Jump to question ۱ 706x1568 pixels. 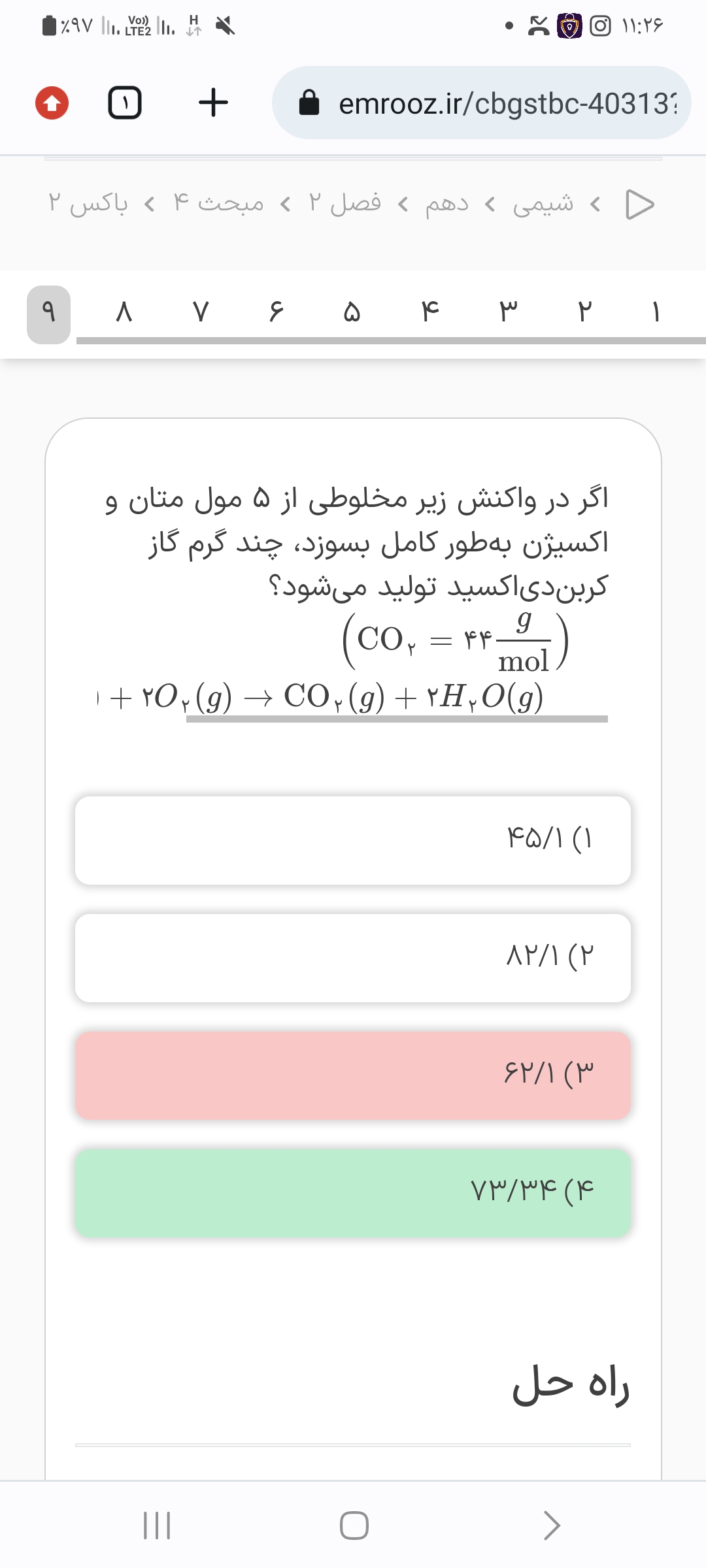pos(656,312)
